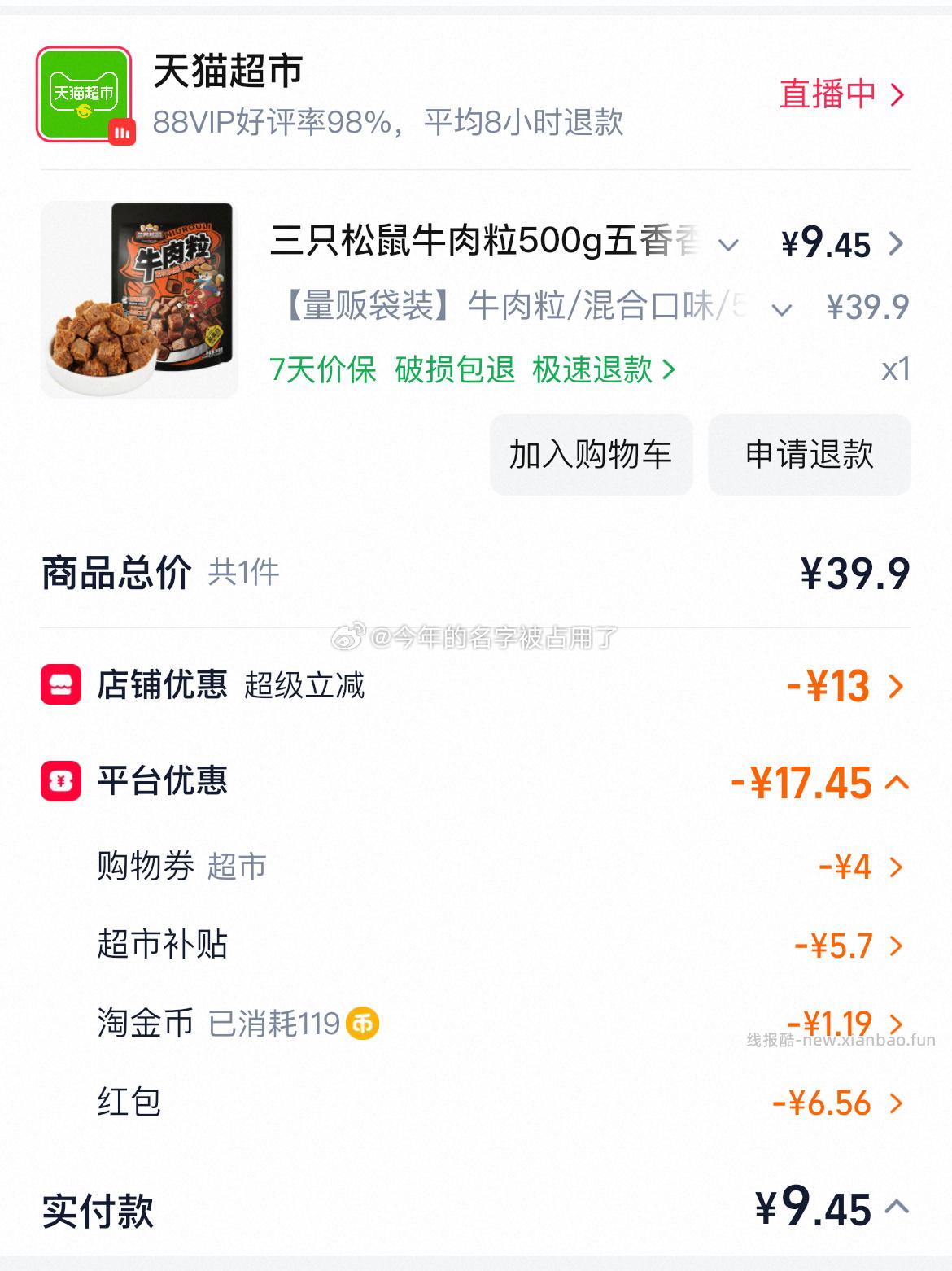This screenshot has width=952, height=1271.
Task: Open the 购物券 detail arrow
Action: click(x=900, y=867)
